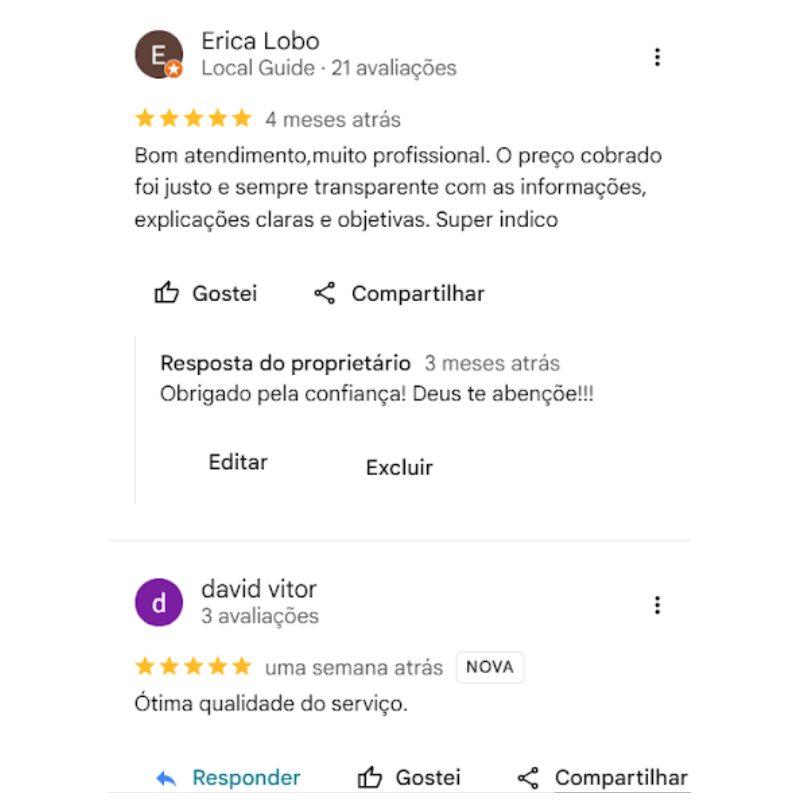800x800 pixels.
Task: Open david vitor's profile
Action: 159,602
